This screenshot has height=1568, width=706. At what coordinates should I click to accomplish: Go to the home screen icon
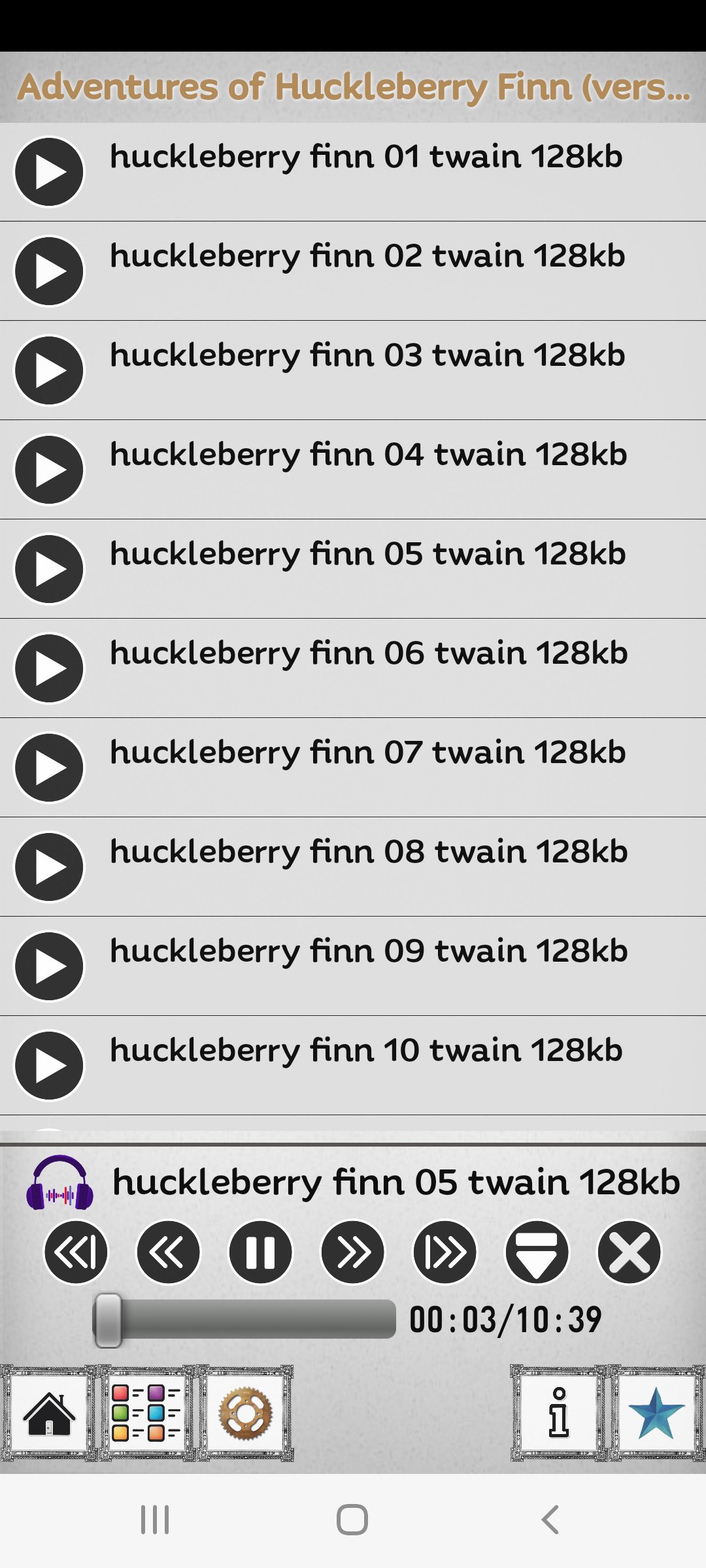point(49,1413)
